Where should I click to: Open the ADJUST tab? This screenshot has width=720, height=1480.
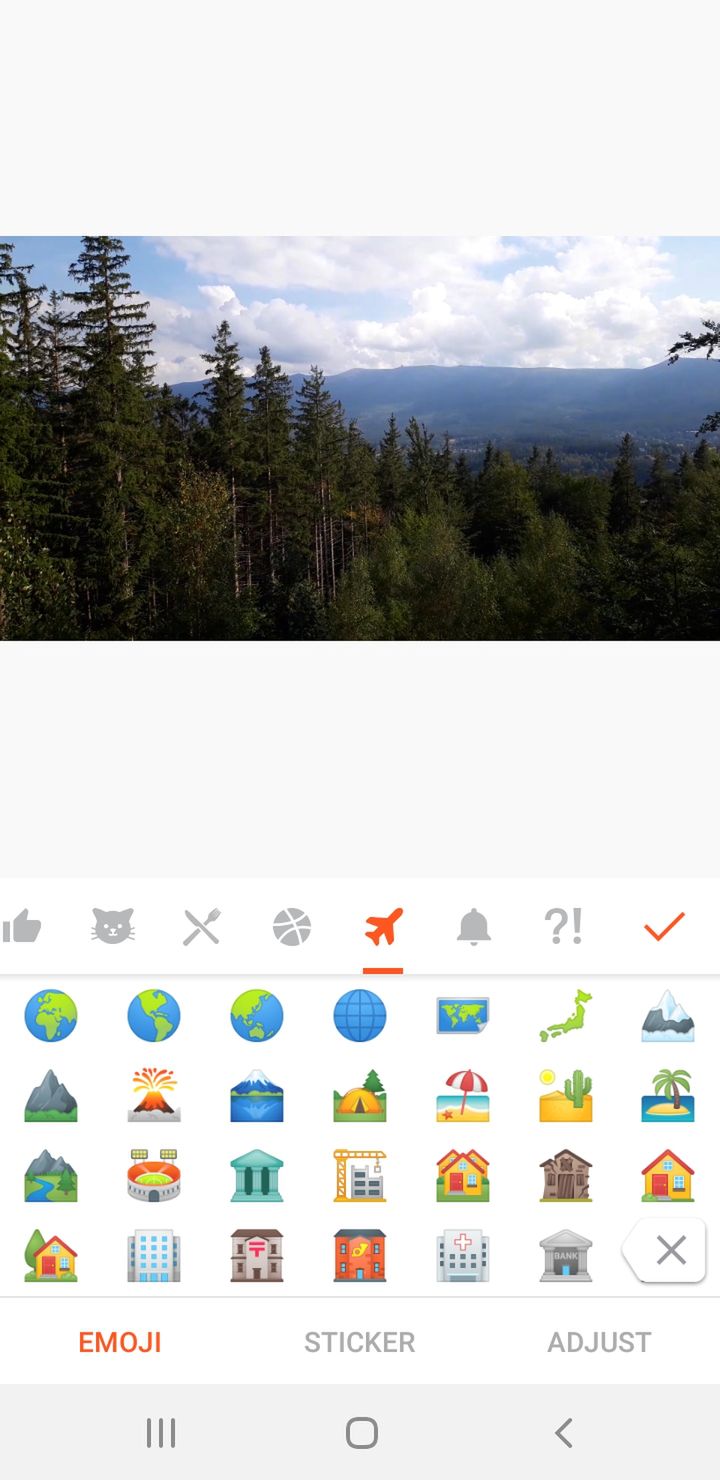tap(599, 1342)
